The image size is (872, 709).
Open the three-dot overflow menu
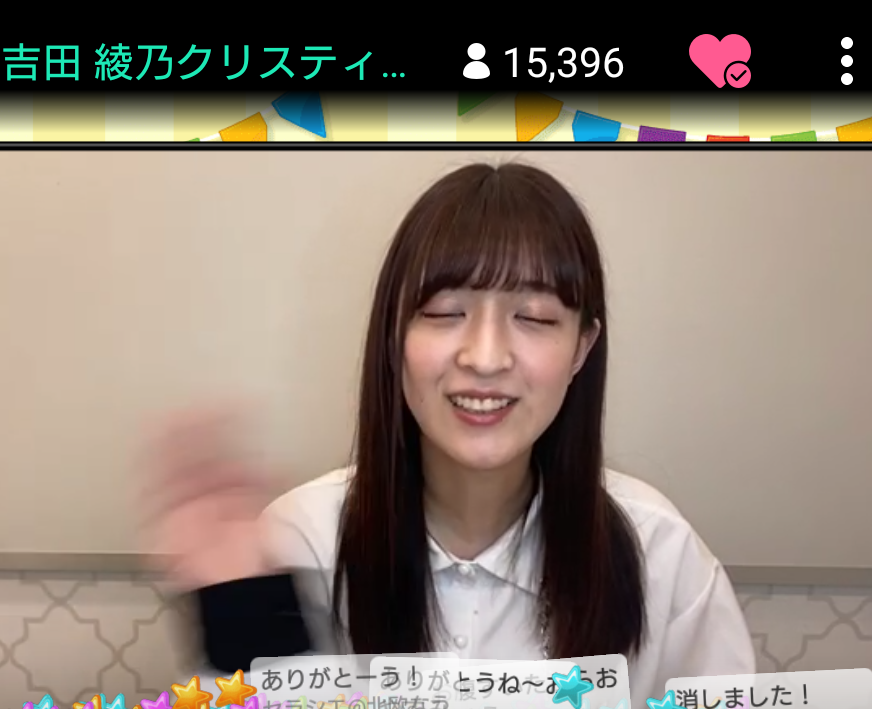tap(846, 61)
